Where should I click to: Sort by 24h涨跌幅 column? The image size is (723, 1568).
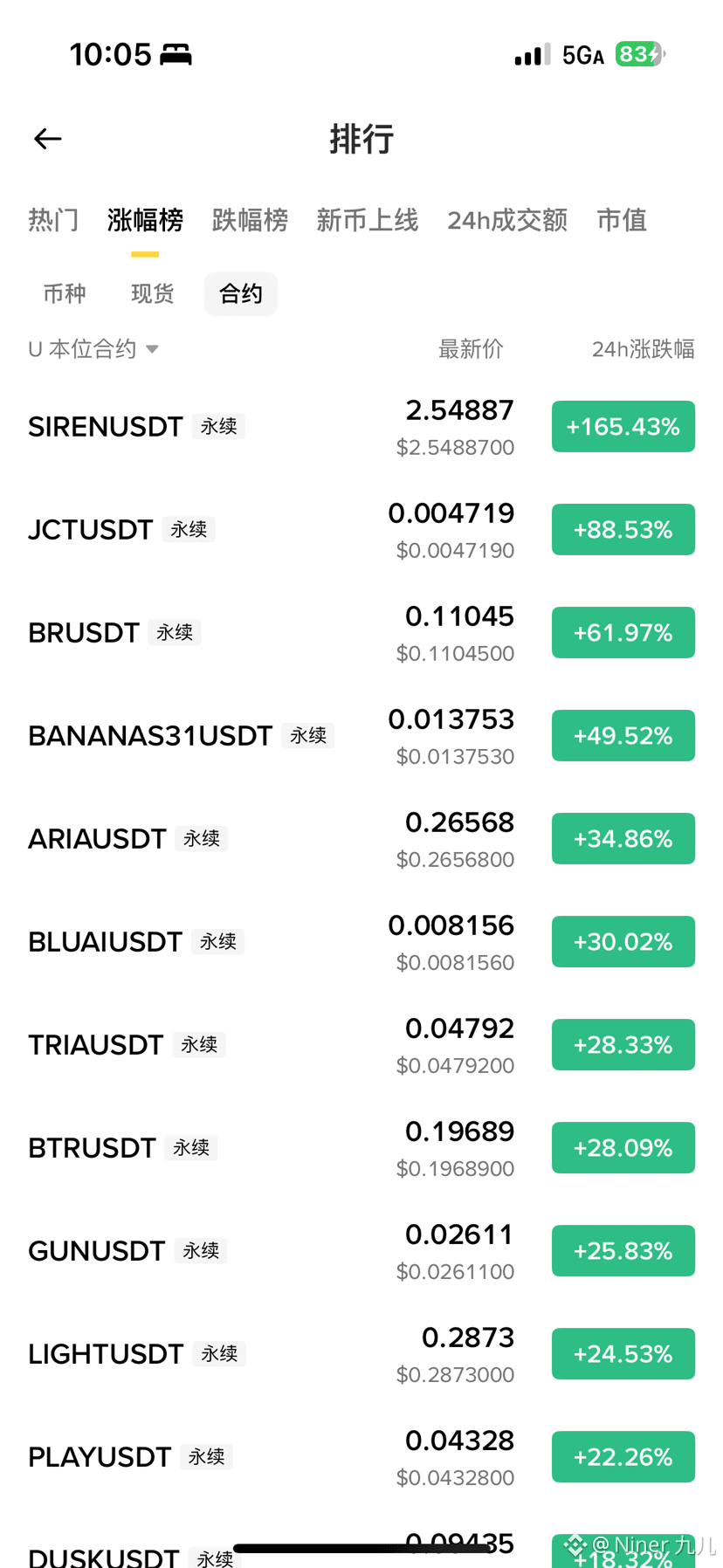tap(643, 349)
